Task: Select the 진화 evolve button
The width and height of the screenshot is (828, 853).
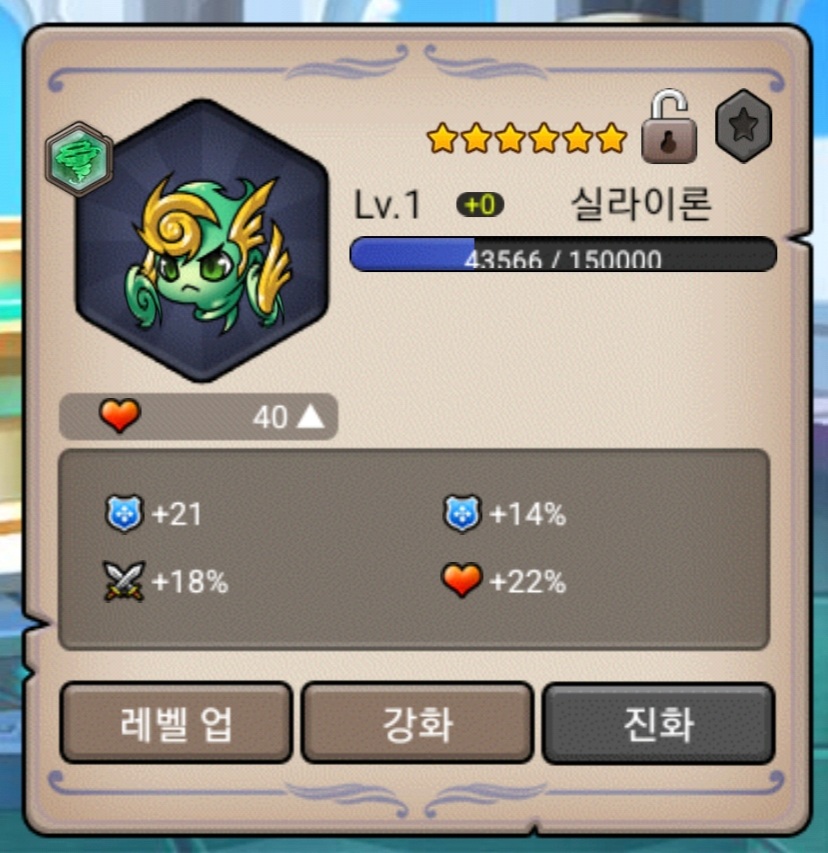Action: click(x=658, y=723)
